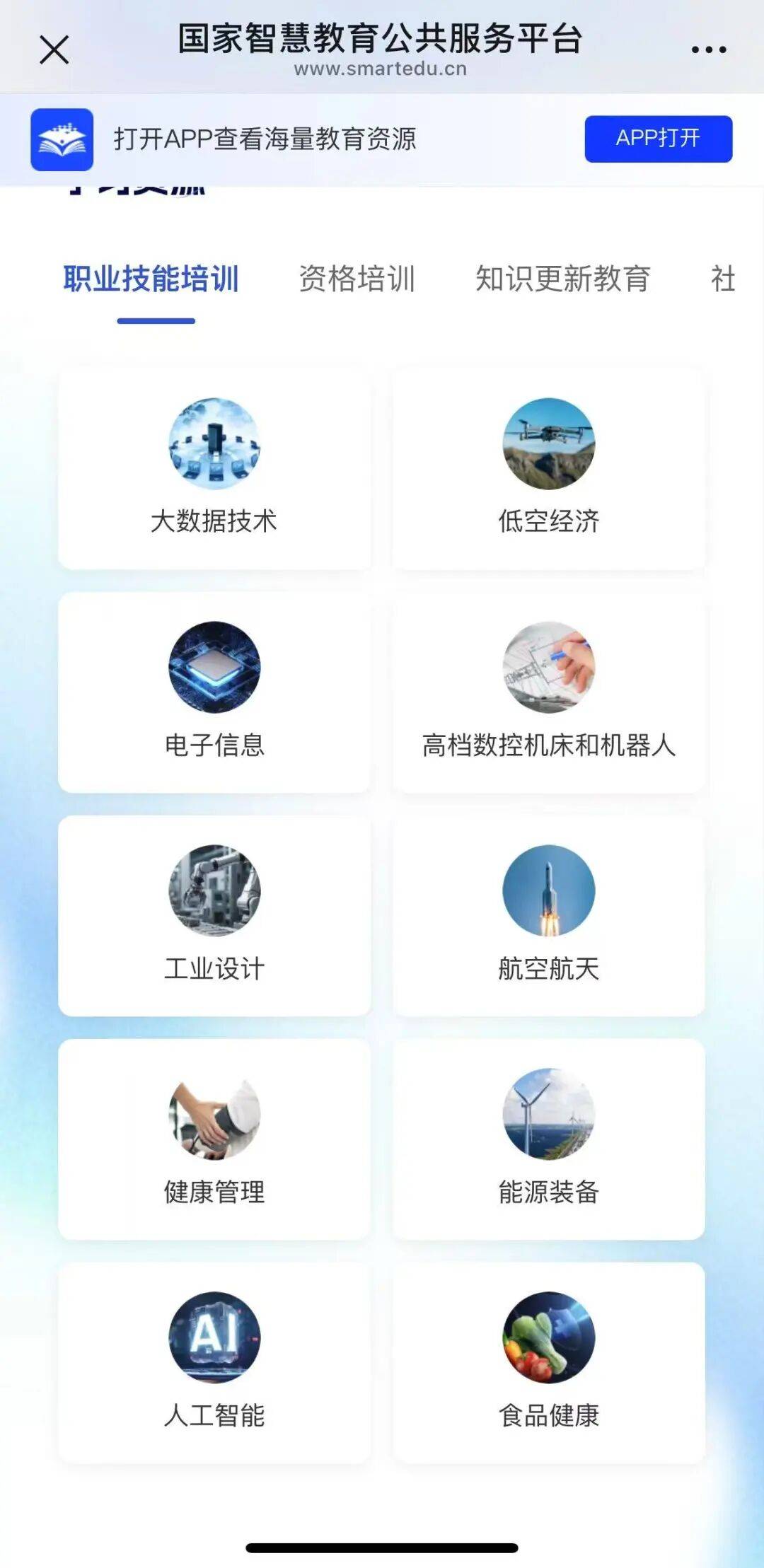Open the 航空航天 category
Screen dimensions: 764x1568
(548, 915)
